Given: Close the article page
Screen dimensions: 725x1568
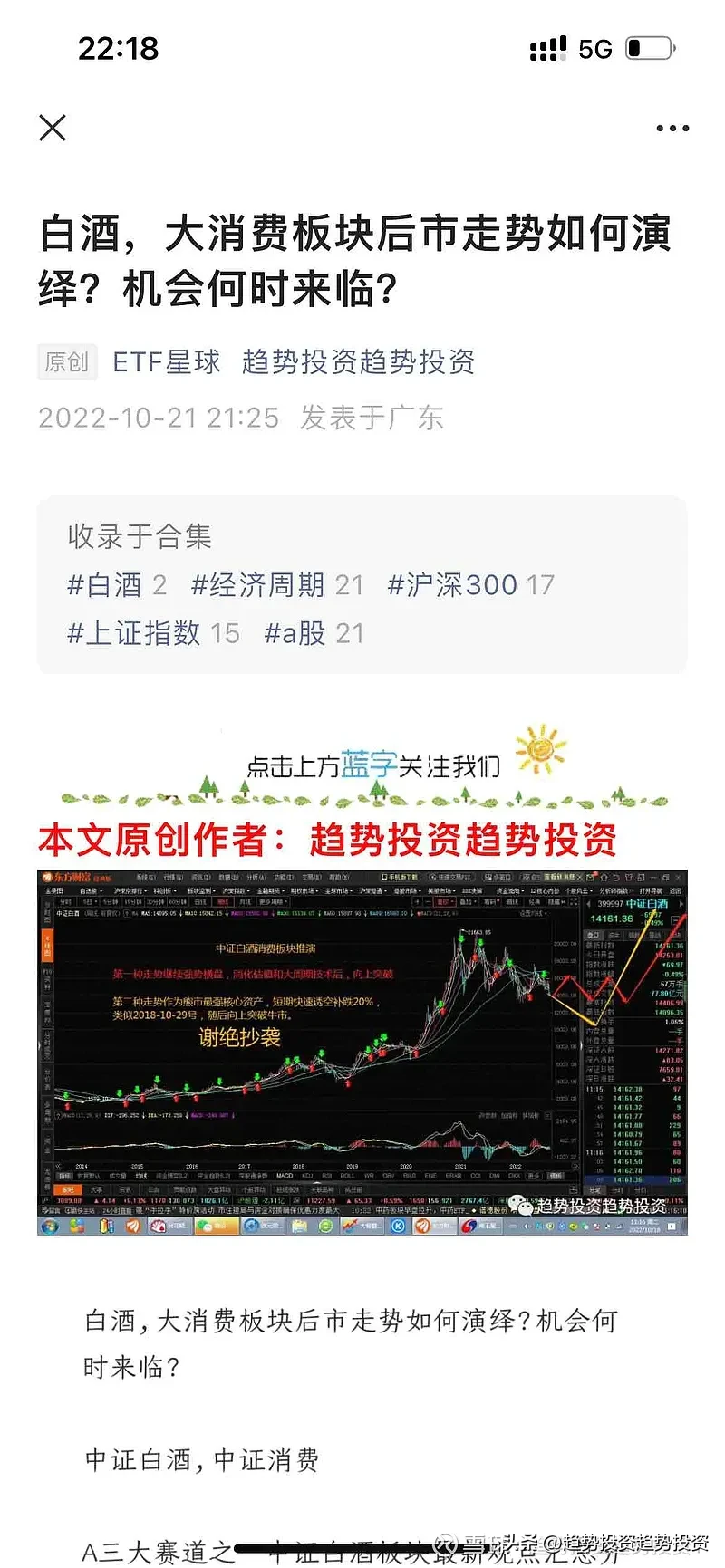Looking at the screenshot, I should tap(53, 128).
